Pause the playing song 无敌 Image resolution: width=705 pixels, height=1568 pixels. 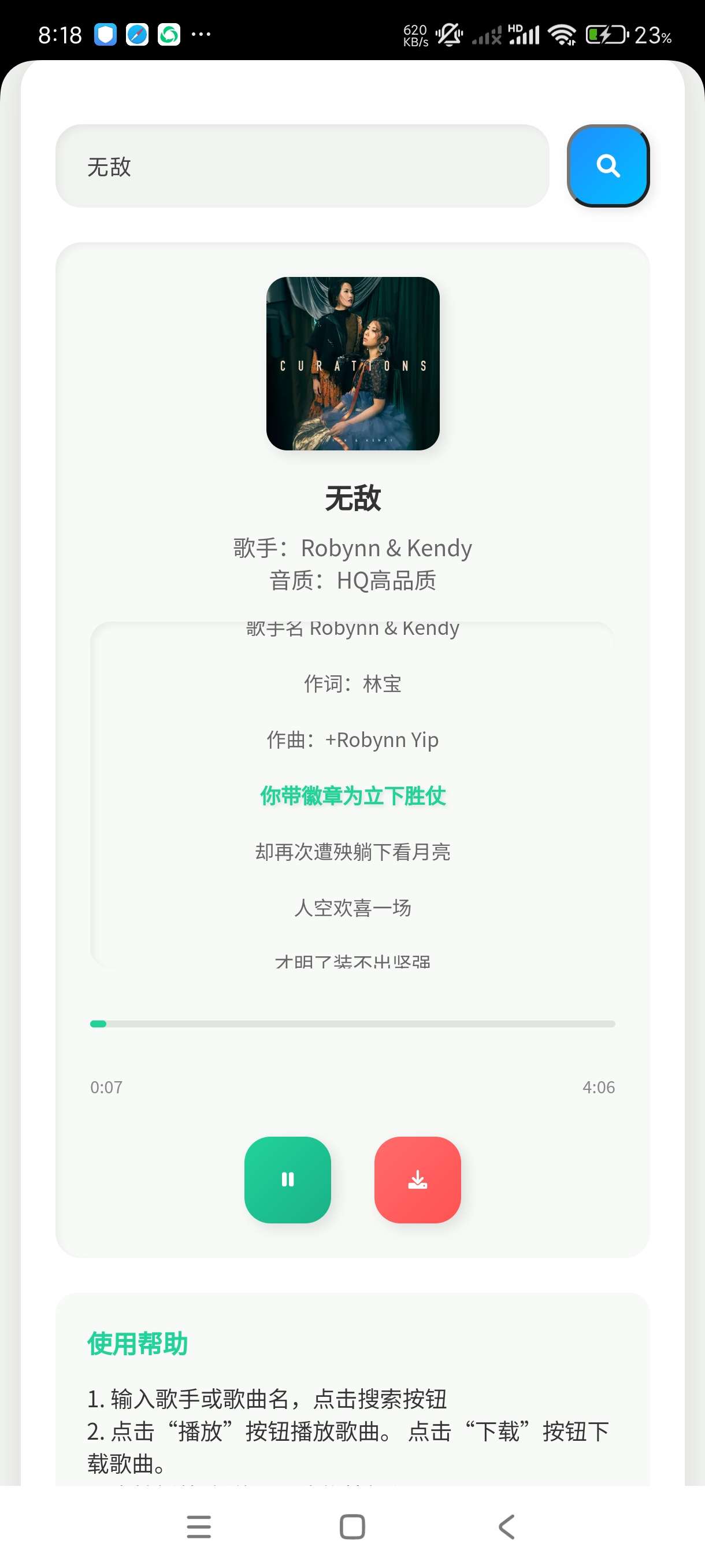click(287, 1179)
